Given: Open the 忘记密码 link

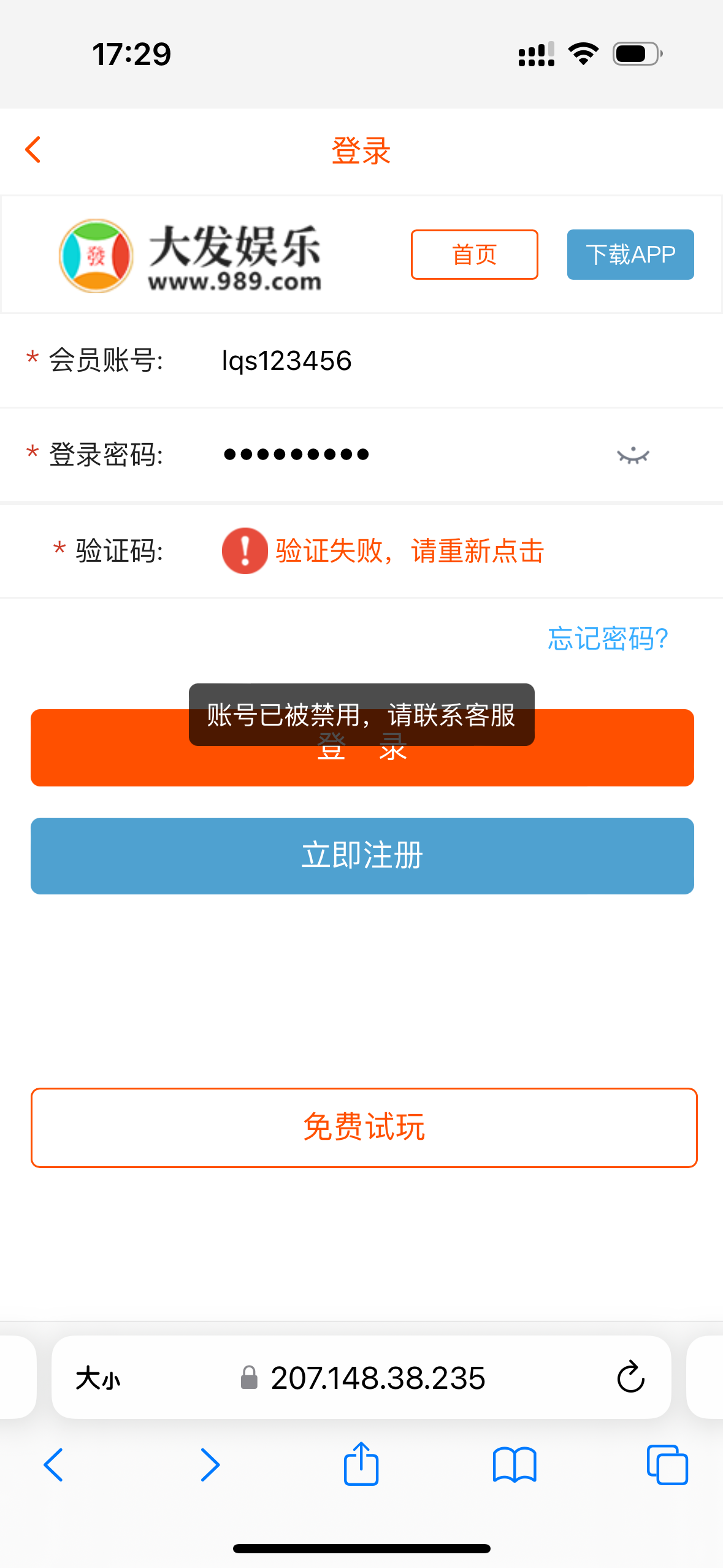Looking at the screenshot, I should coord(607,639).
